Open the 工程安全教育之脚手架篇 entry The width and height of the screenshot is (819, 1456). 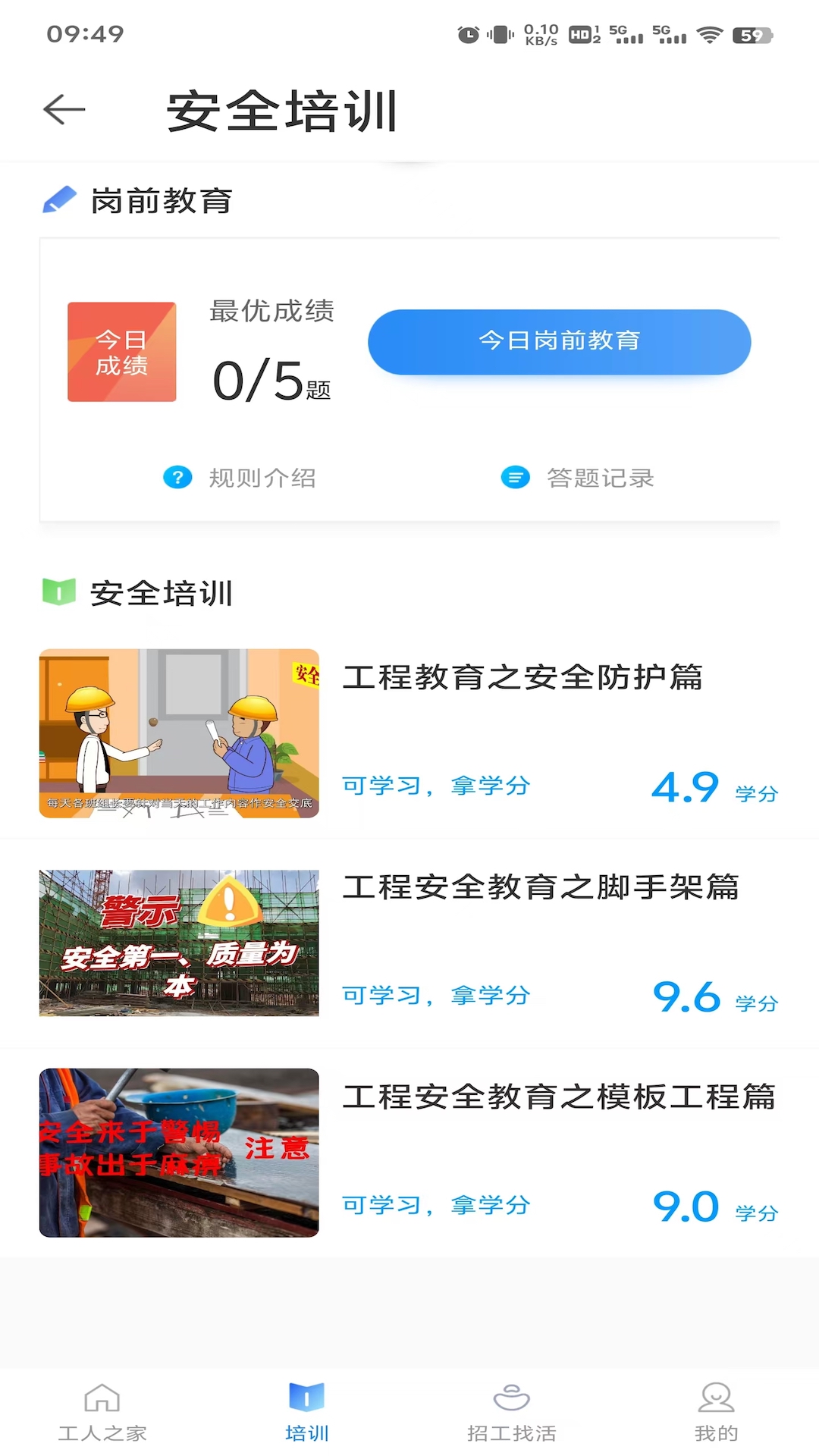pyautogui.click(x=543, y=891)
